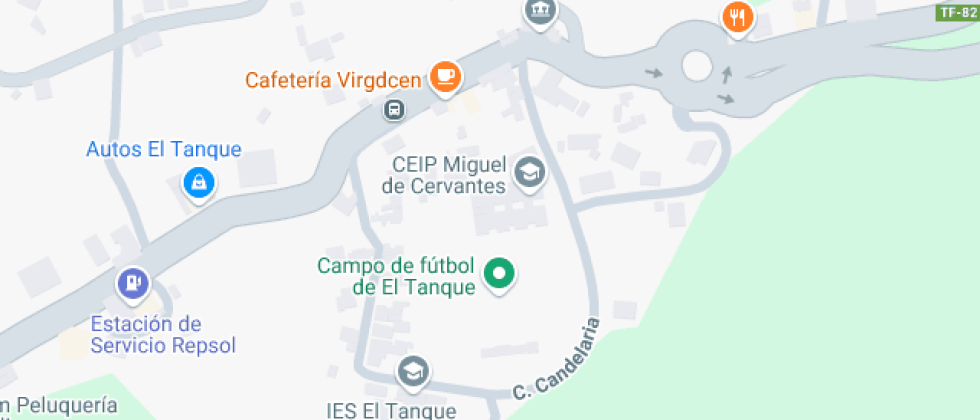The image size is (980, 420).
Task: Tap the bus stop icon near Cafetería Virgdcen
Action: (x=396, y=109)
